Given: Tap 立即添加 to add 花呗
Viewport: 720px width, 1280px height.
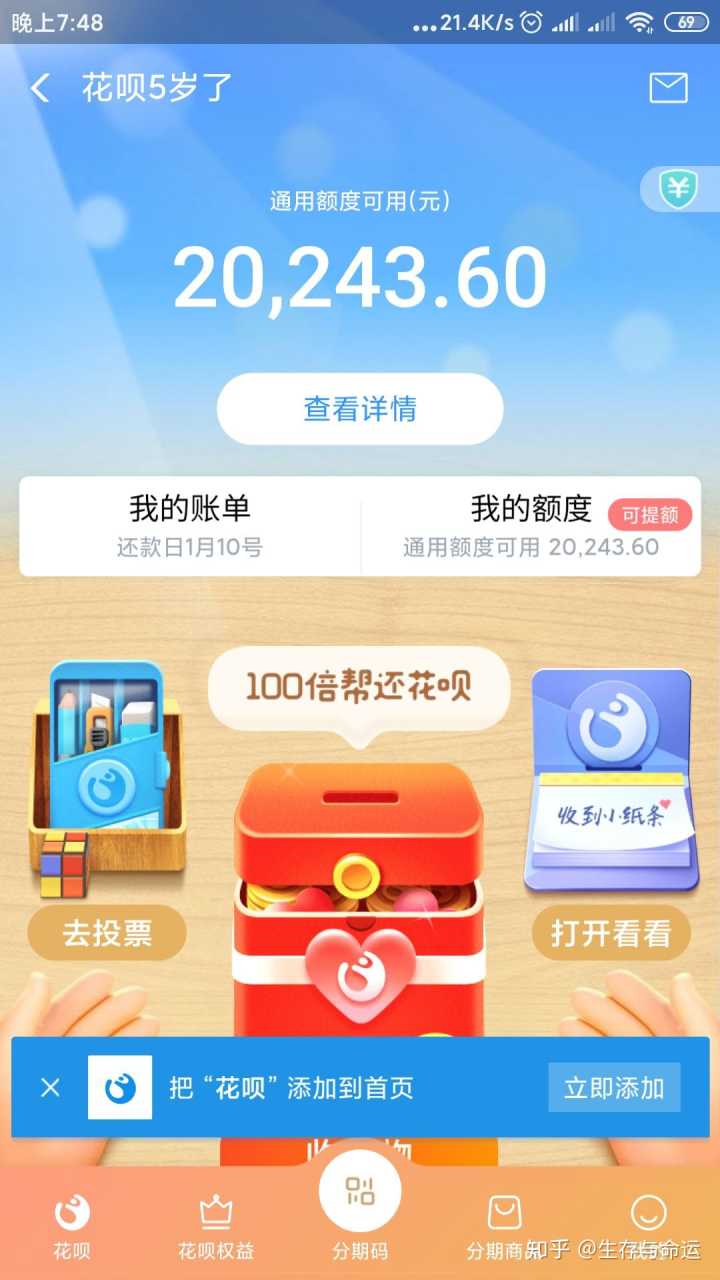Looking at the screenshot, I should point(614,1087).
